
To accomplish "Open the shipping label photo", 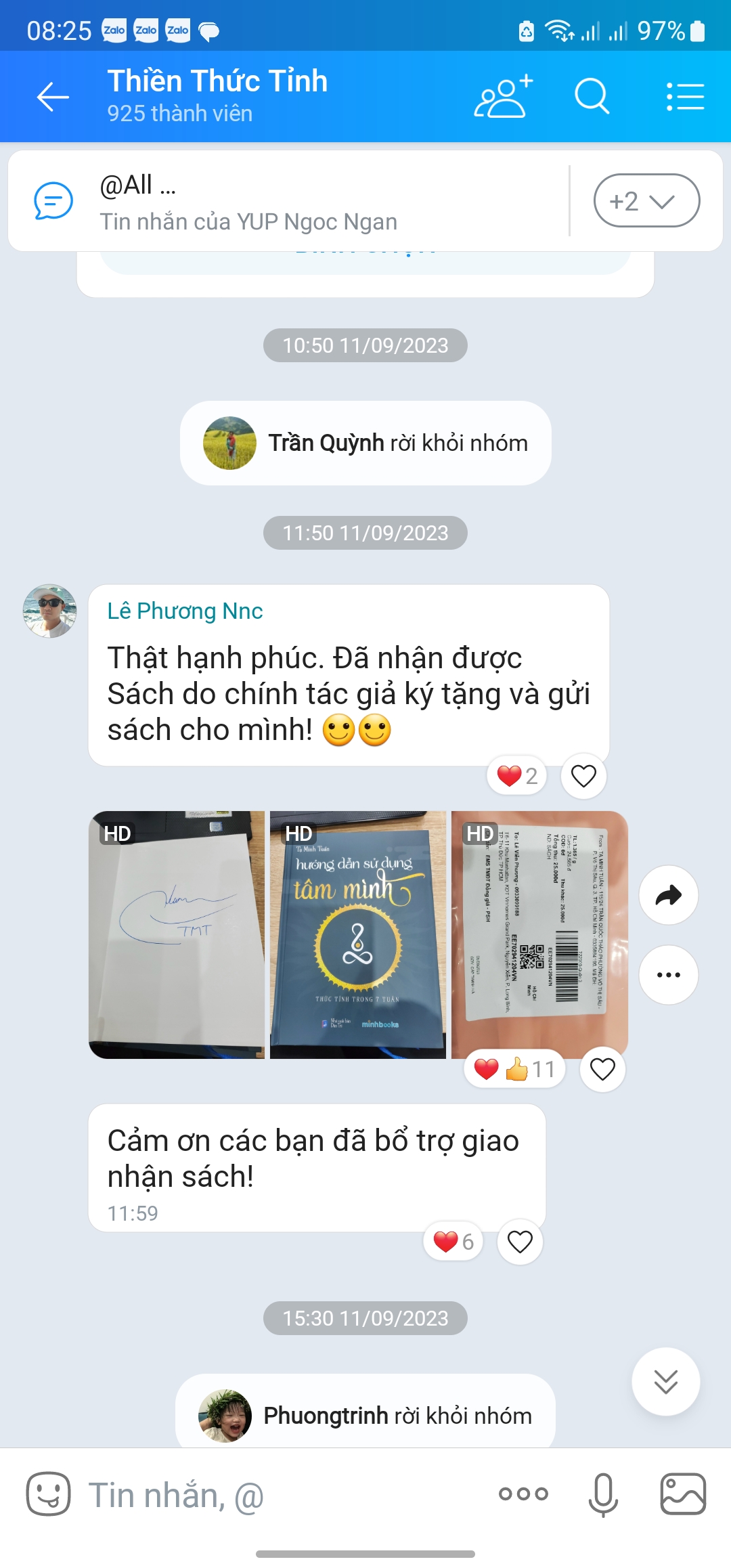I will [x=539, y=935].
